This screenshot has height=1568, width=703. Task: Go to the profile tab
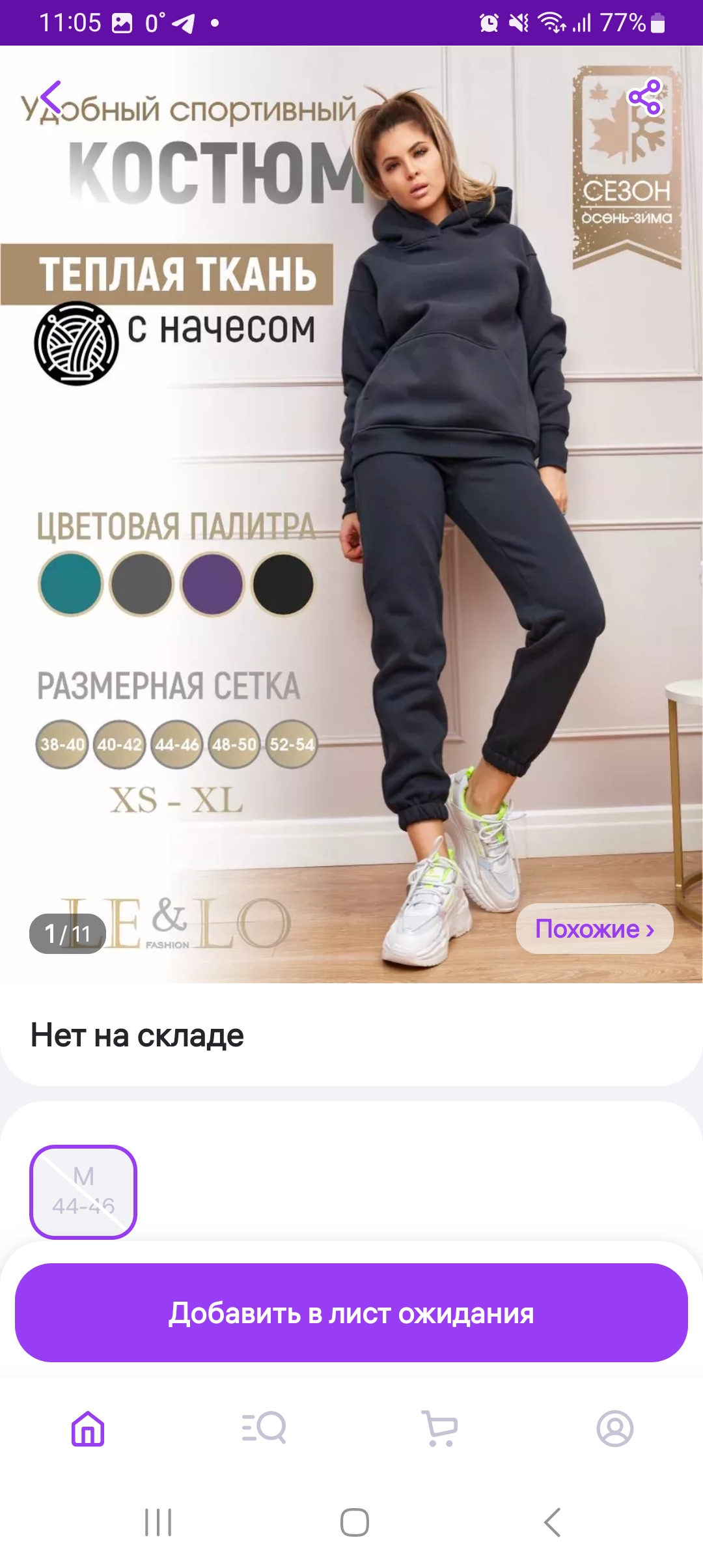615,1428
